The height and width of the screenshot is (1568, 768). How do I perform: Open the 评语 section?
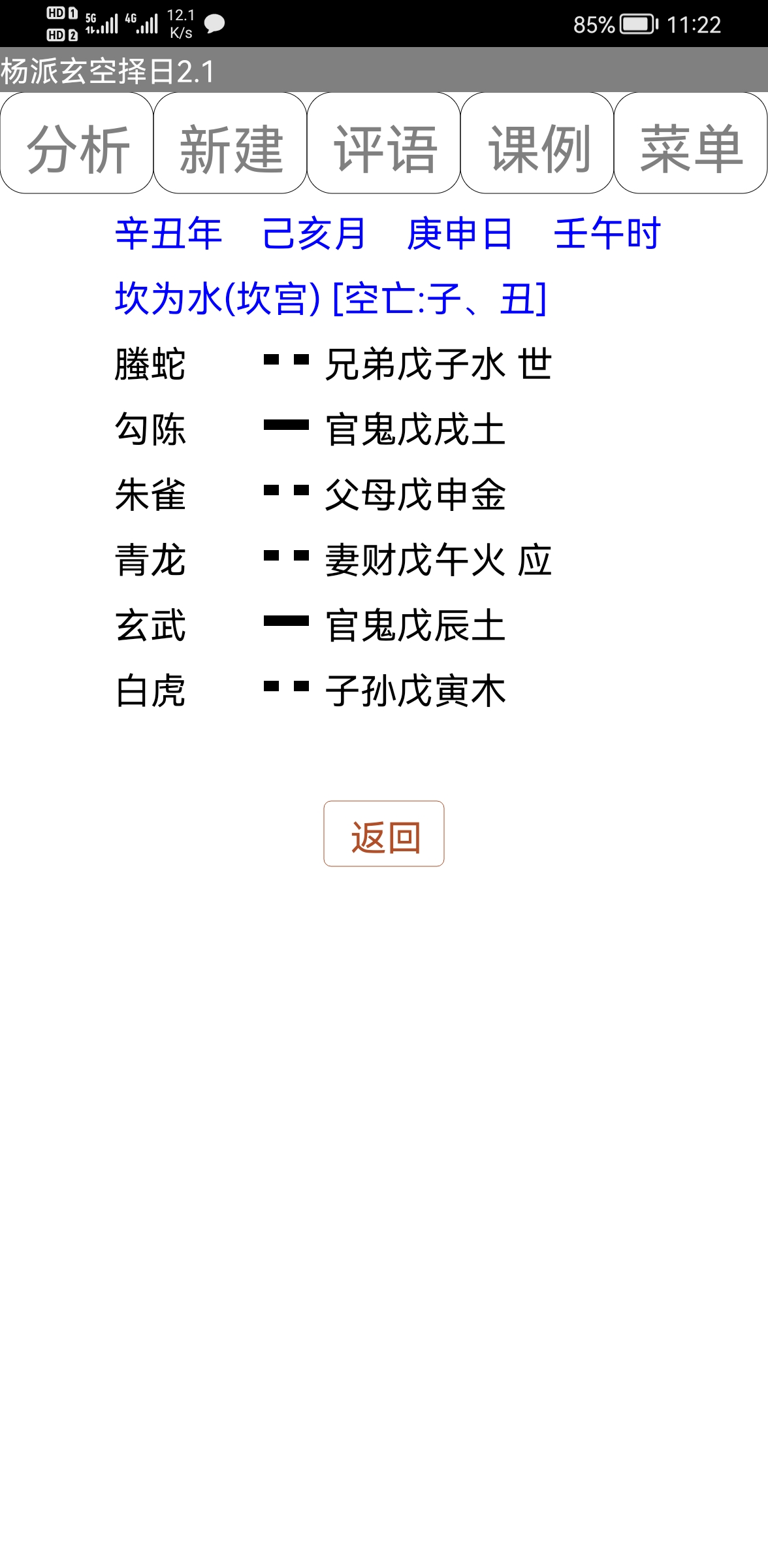(x=384, y=144)
